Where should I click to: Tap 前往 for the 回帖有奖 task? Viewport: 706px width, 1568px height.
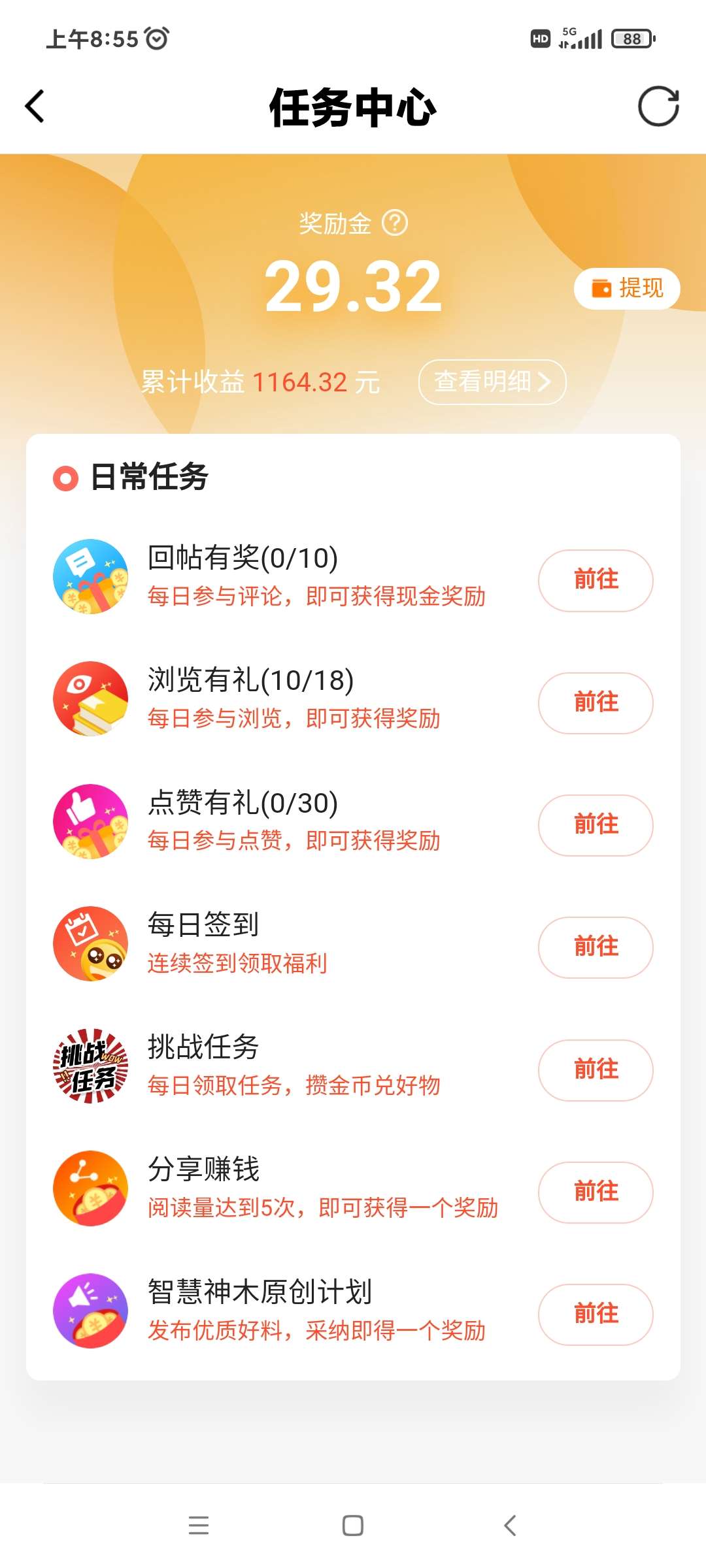pos(596,580)
